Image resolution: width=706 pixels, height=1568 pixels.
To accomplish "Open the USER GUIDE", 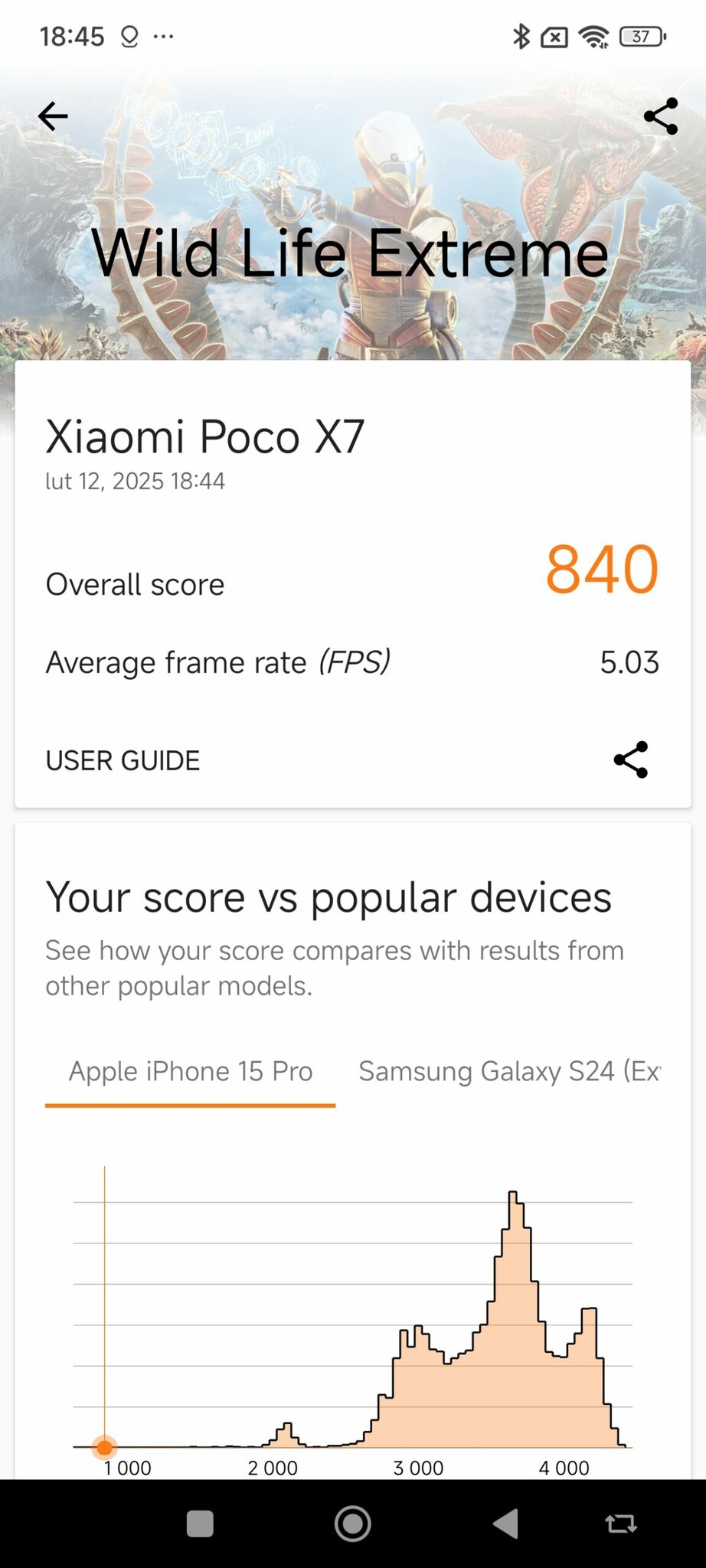I will 123,760.
